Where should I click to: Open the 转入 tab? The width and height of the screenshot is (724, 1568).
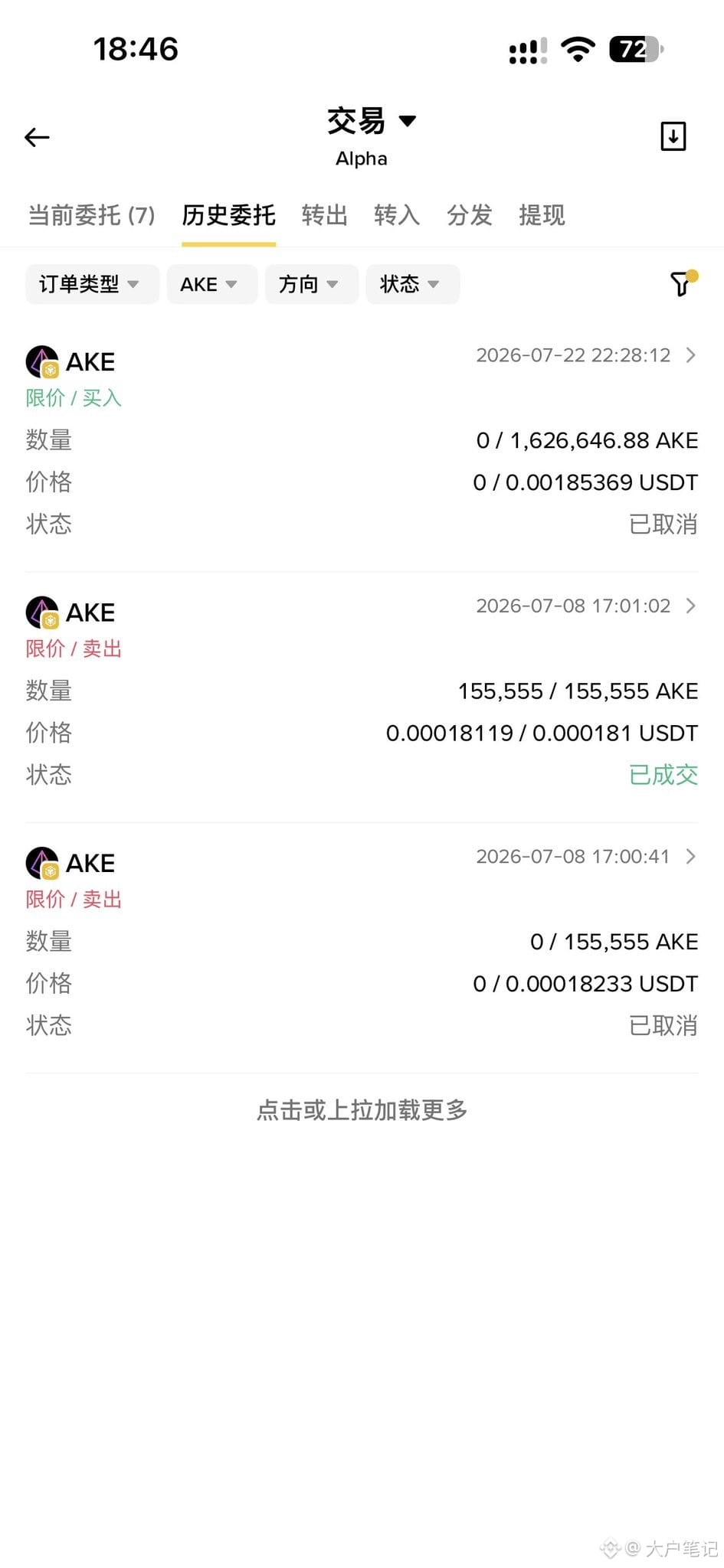[397, 215]
